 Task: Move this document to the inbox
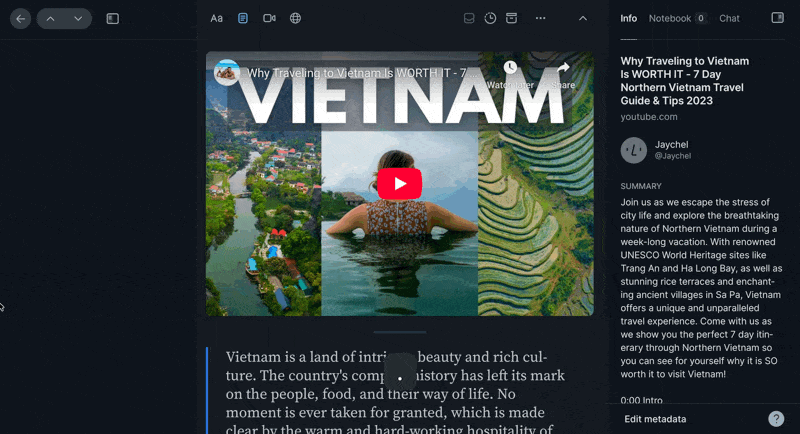point(469,19)
